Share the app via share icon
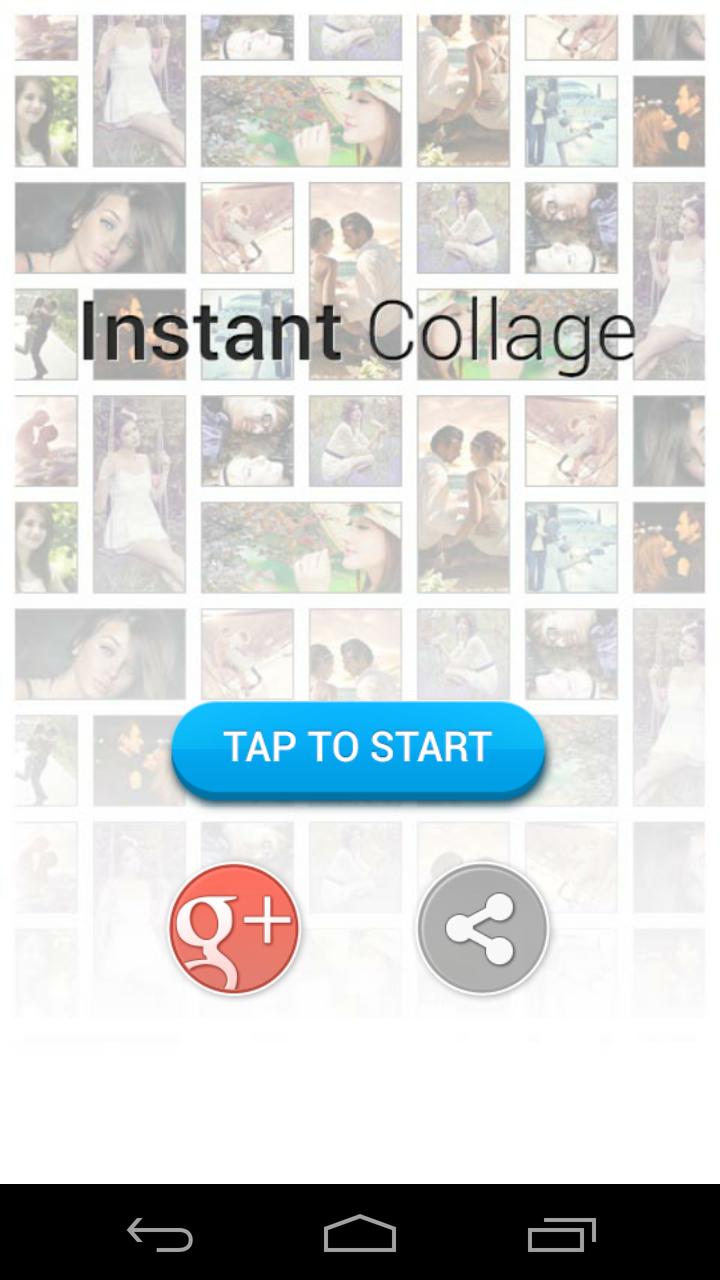The height and width of the screenshot is (1280, 720). pyautogui.click(x=482, y=928)
